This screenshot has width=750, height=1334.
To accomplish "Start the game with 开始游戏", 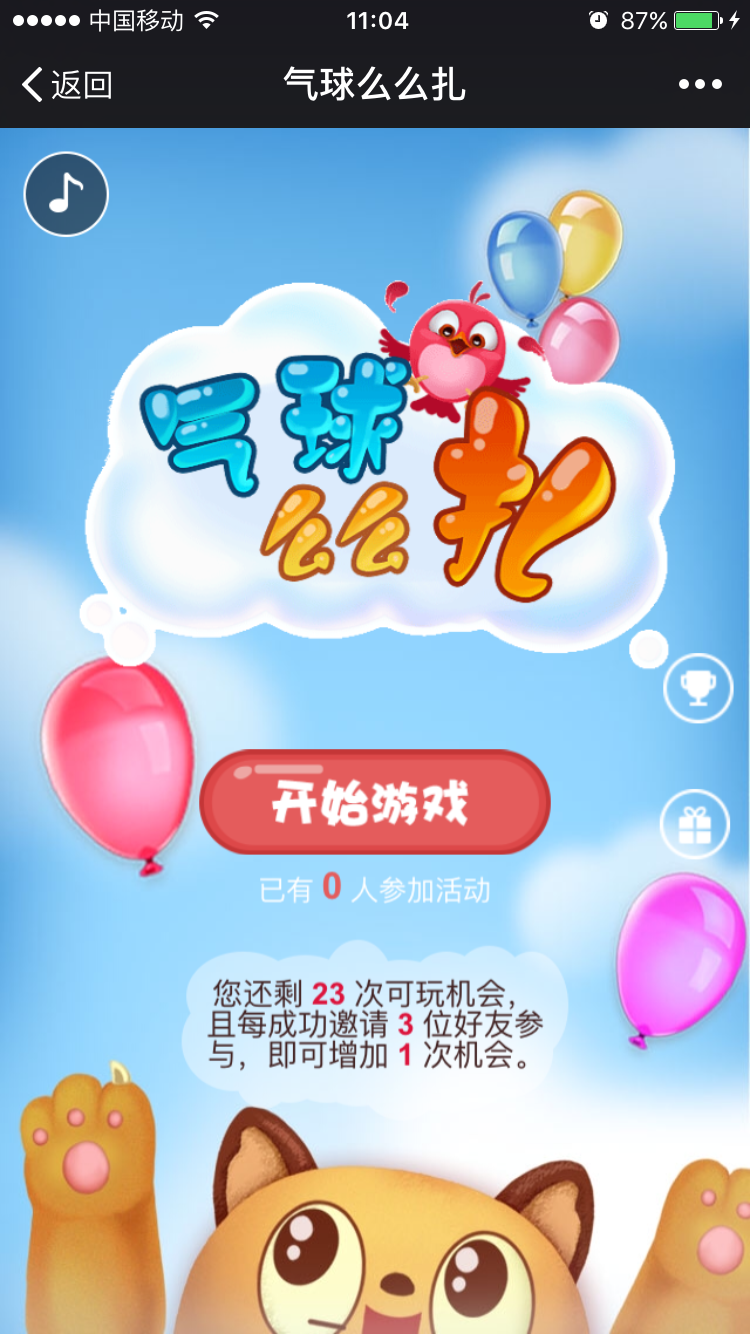I will [375, 802].
